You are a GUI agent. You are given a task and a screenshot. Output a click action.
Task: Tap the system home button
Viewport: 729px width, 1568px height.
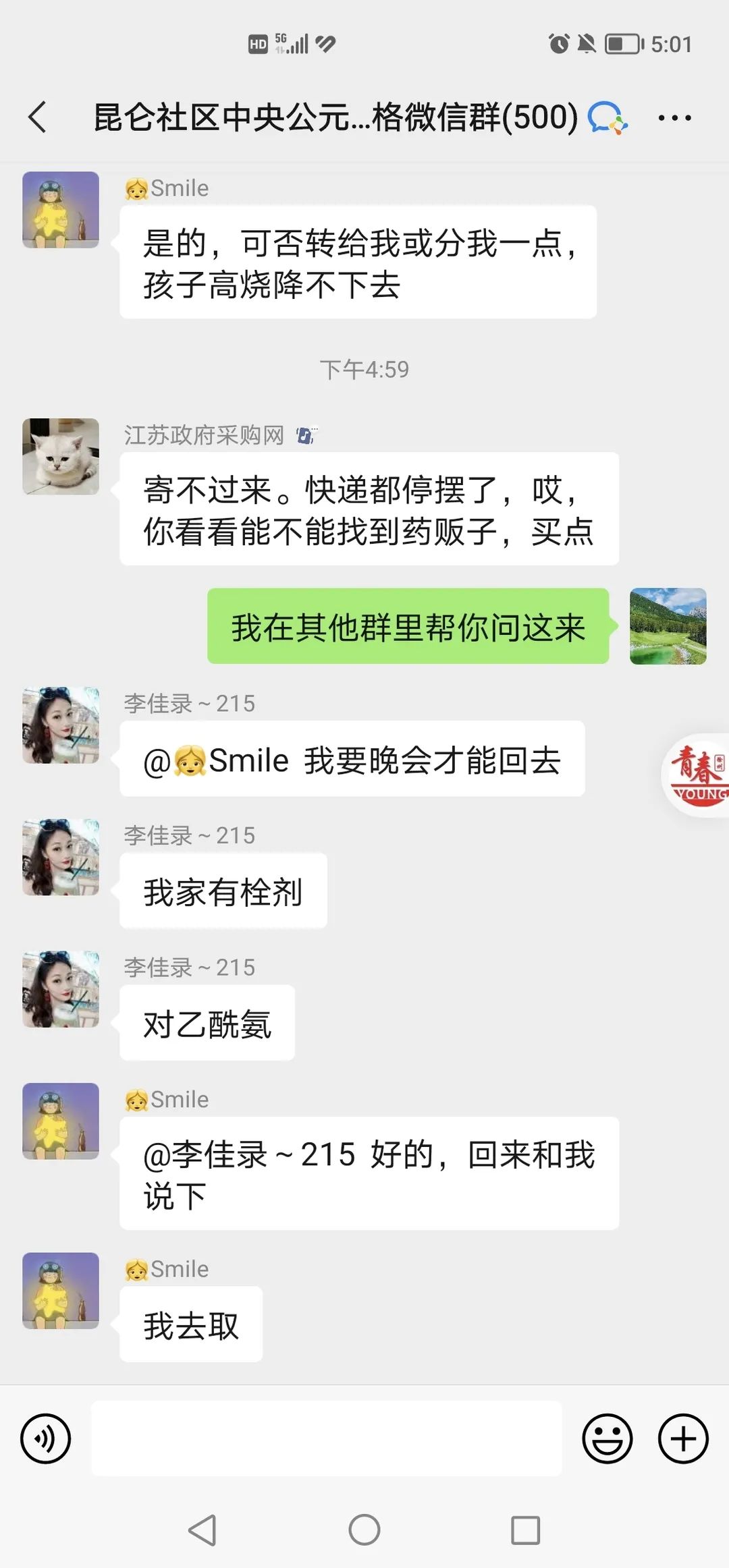click(364, 1530)
